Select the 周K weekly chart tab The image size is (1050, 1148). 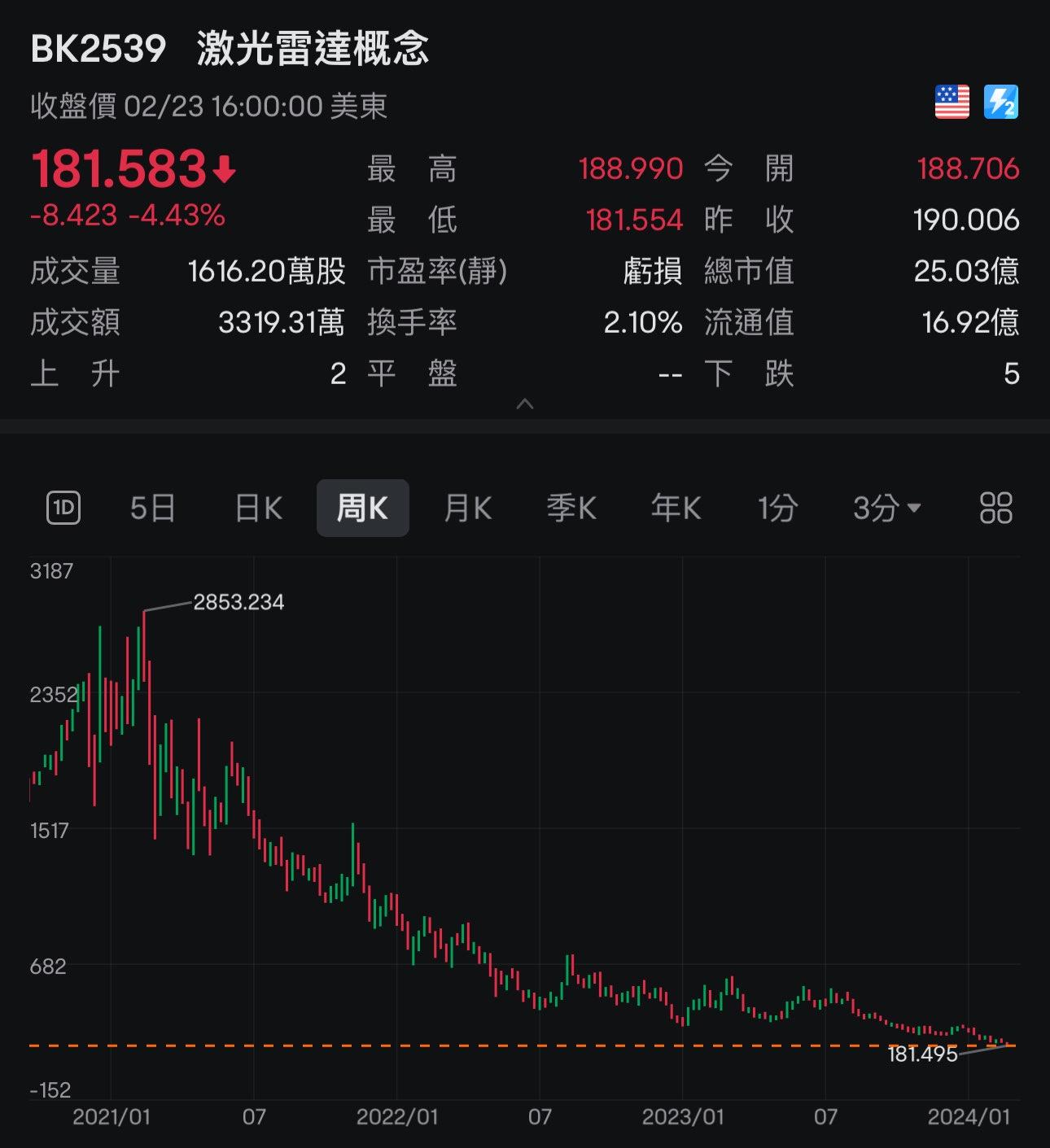tap(362, 509)
